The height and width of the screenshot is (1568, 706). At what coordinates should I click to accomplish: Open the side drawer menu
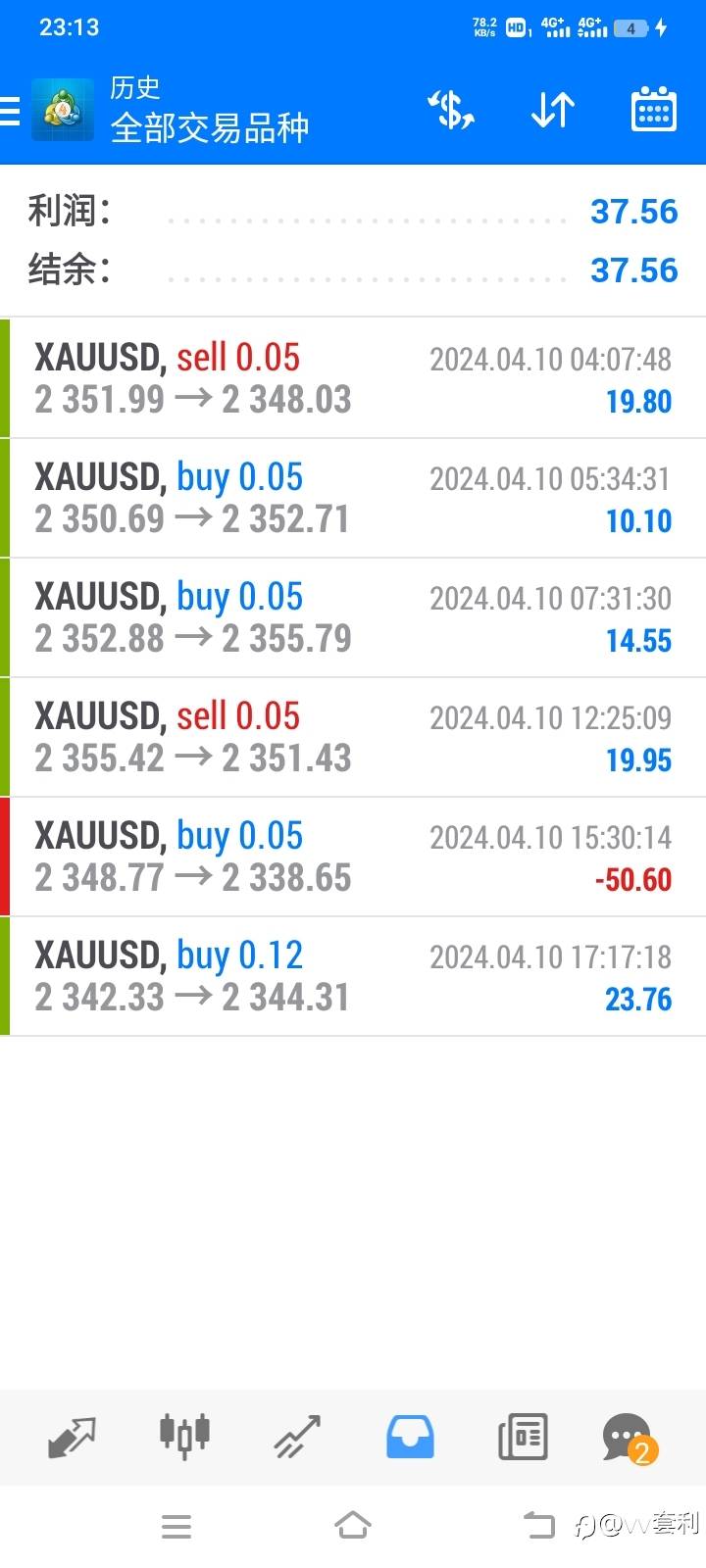coord(12,111)
